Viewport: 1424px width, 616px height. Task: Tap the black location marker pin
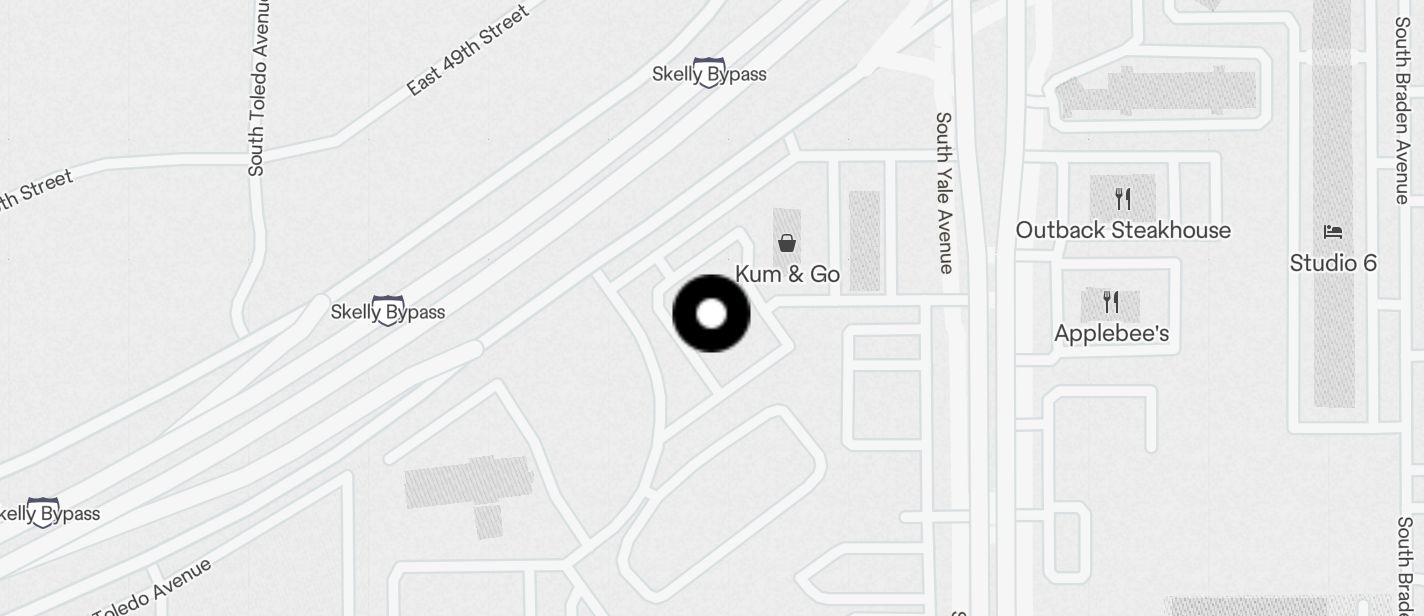(711, 314)
